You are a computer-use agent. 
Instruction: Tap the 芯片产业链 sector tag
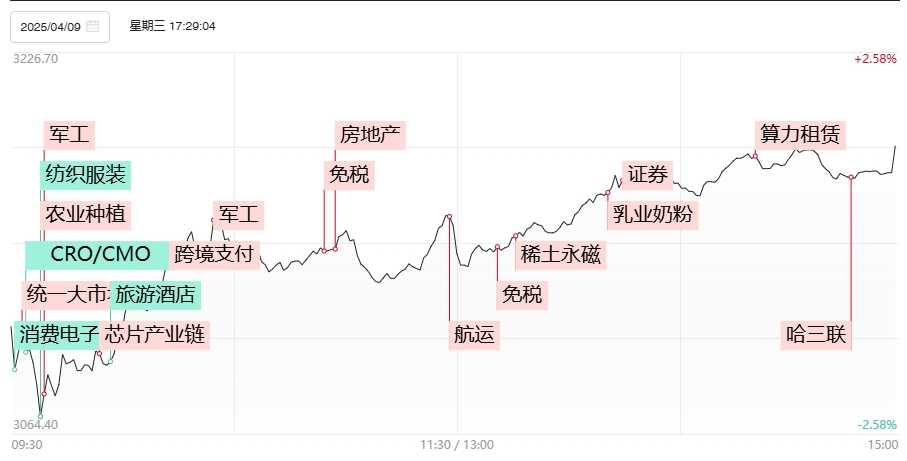pos(155,334)
